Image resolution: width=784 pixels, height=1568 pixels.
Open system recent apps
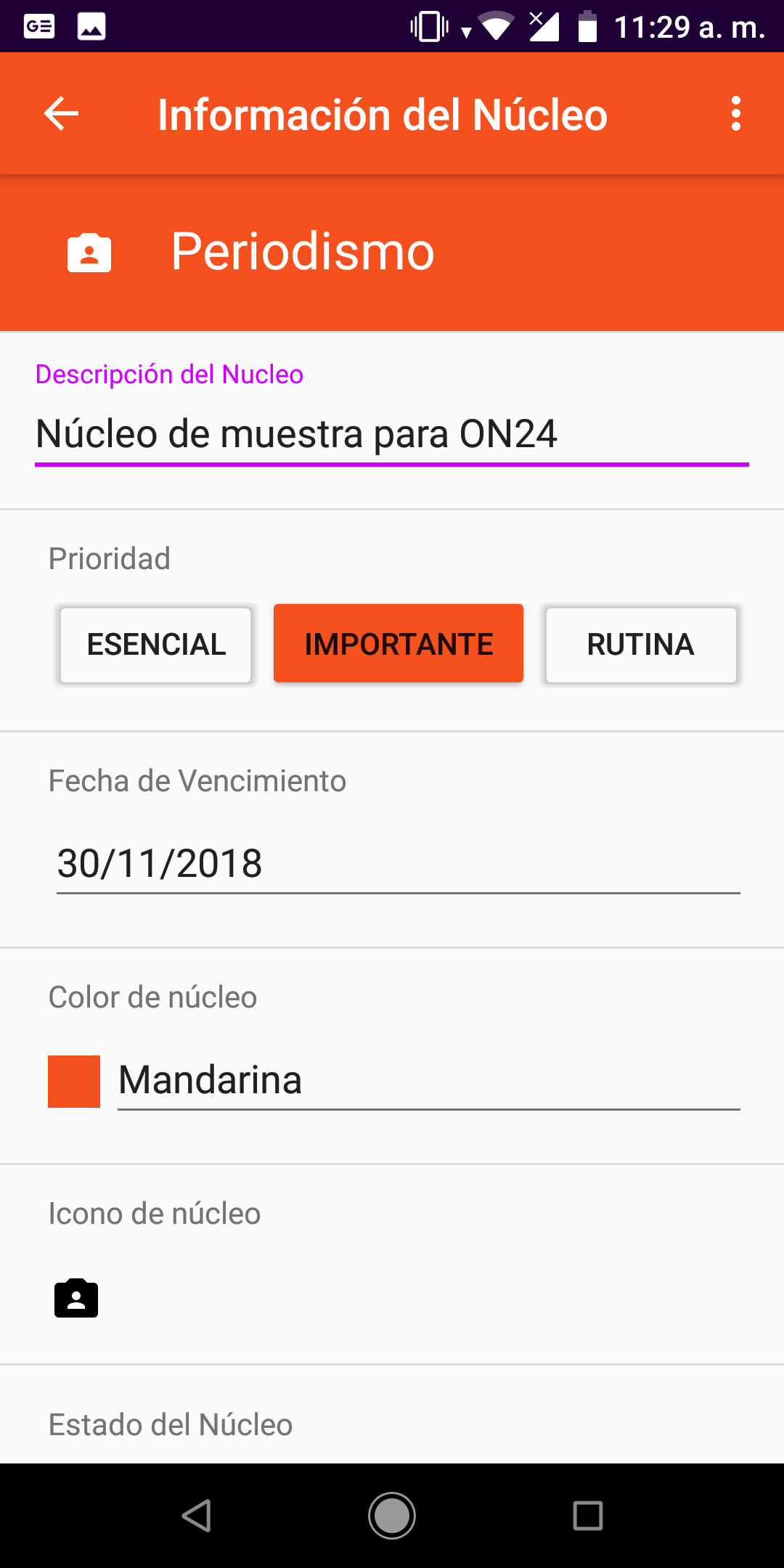(x=588, y=1516)
